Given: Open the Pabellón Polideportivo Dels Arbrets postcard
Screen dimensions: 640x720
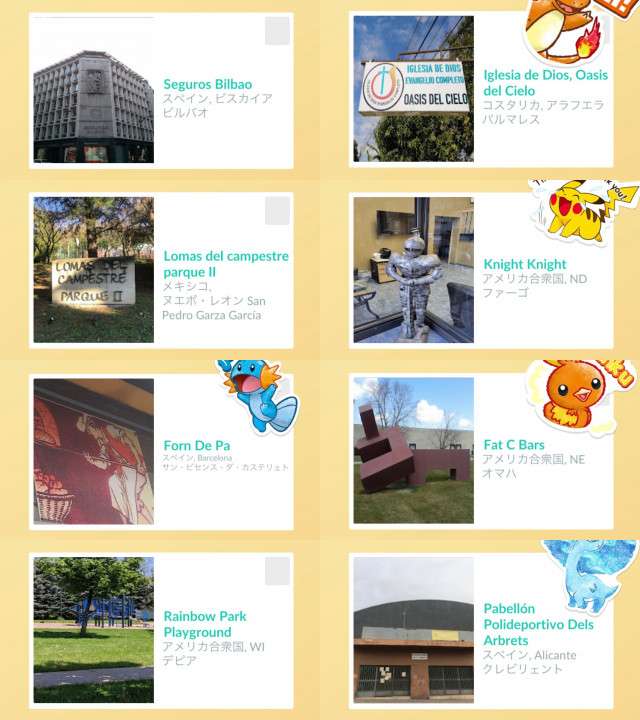Looking at the screenshot, I should pos(482,632).
